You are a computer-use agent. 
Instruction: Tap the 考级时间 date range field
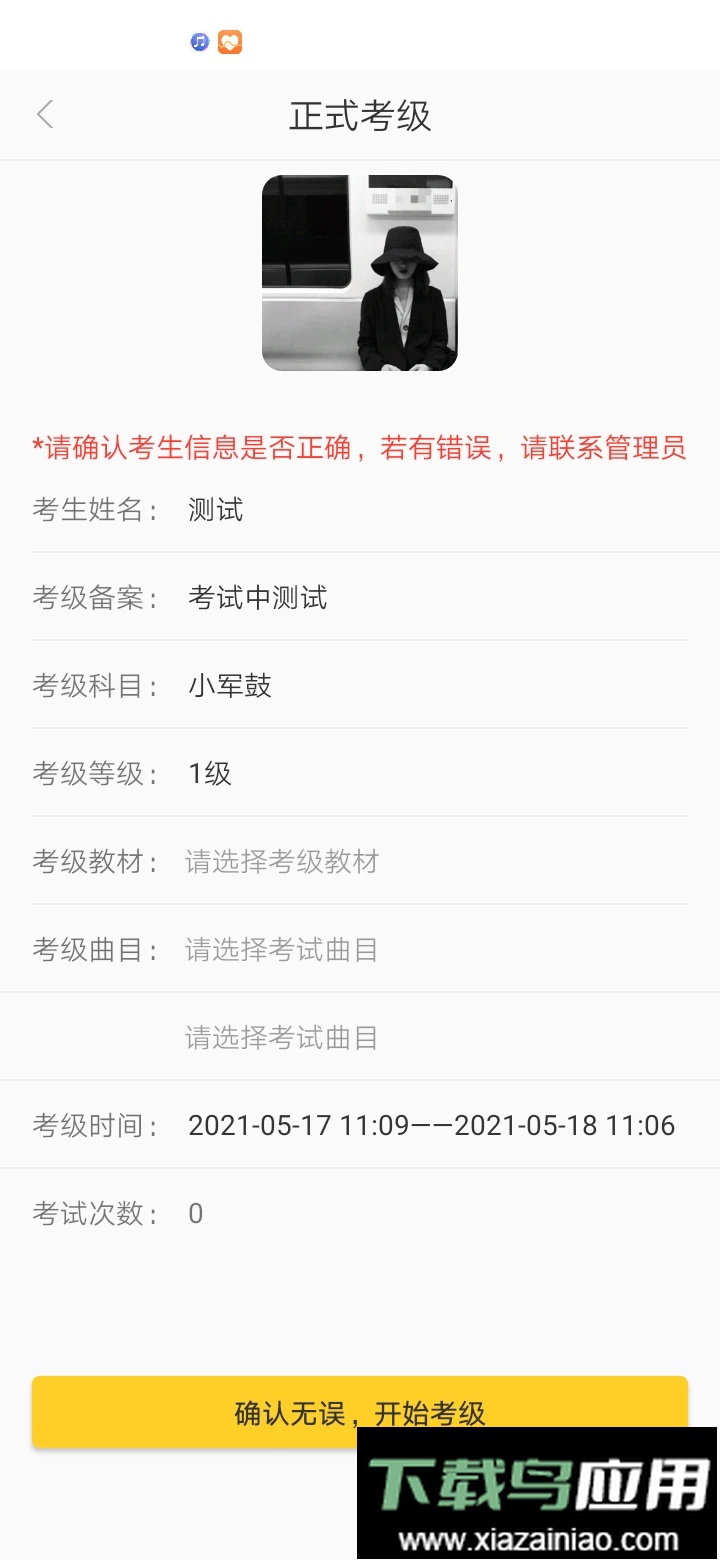coord(433,1125)
